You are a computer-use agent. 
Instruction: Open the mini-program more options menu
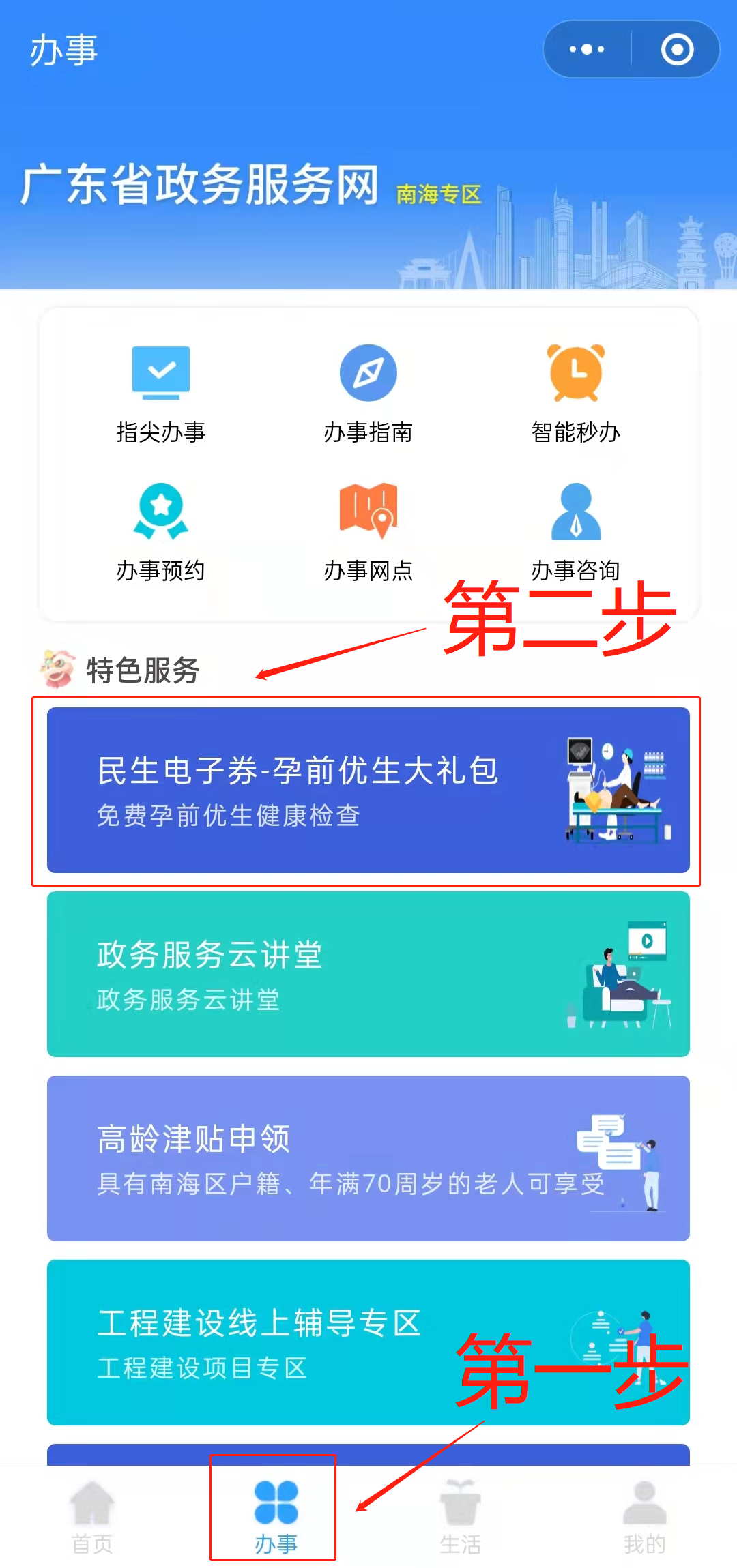[587, 49]
